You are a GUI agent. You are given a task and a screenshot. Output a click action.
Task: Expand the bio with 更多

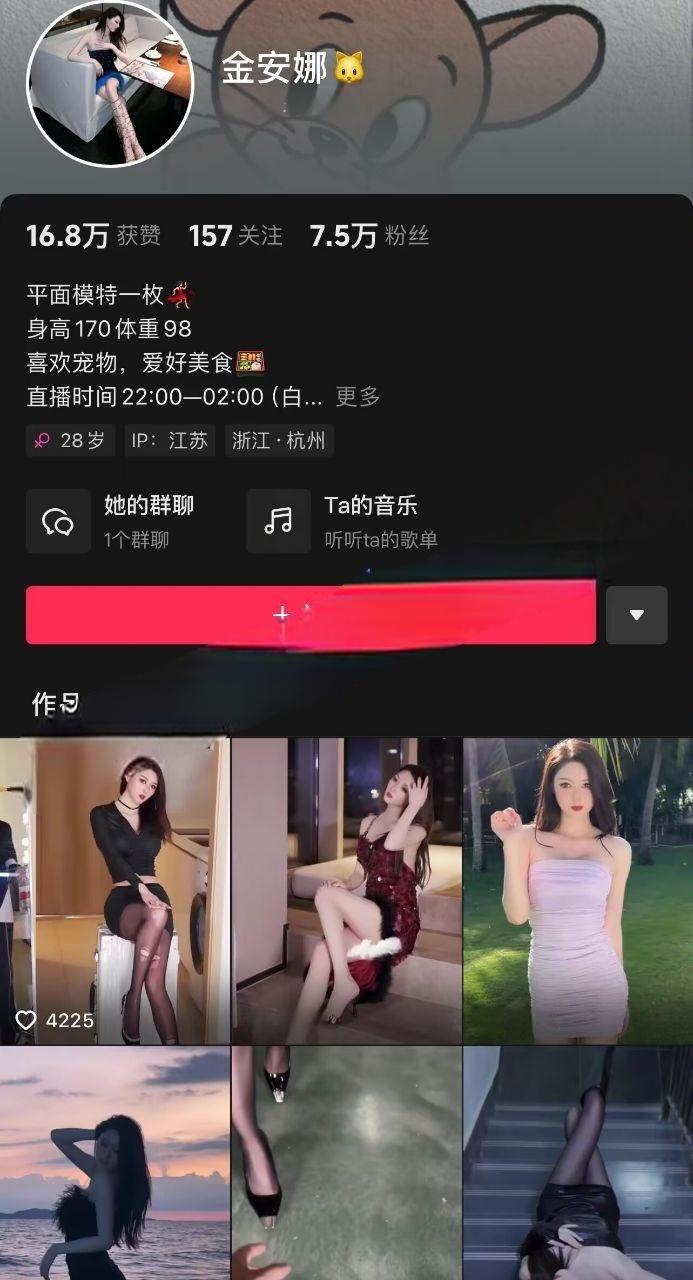coord(357,397)
